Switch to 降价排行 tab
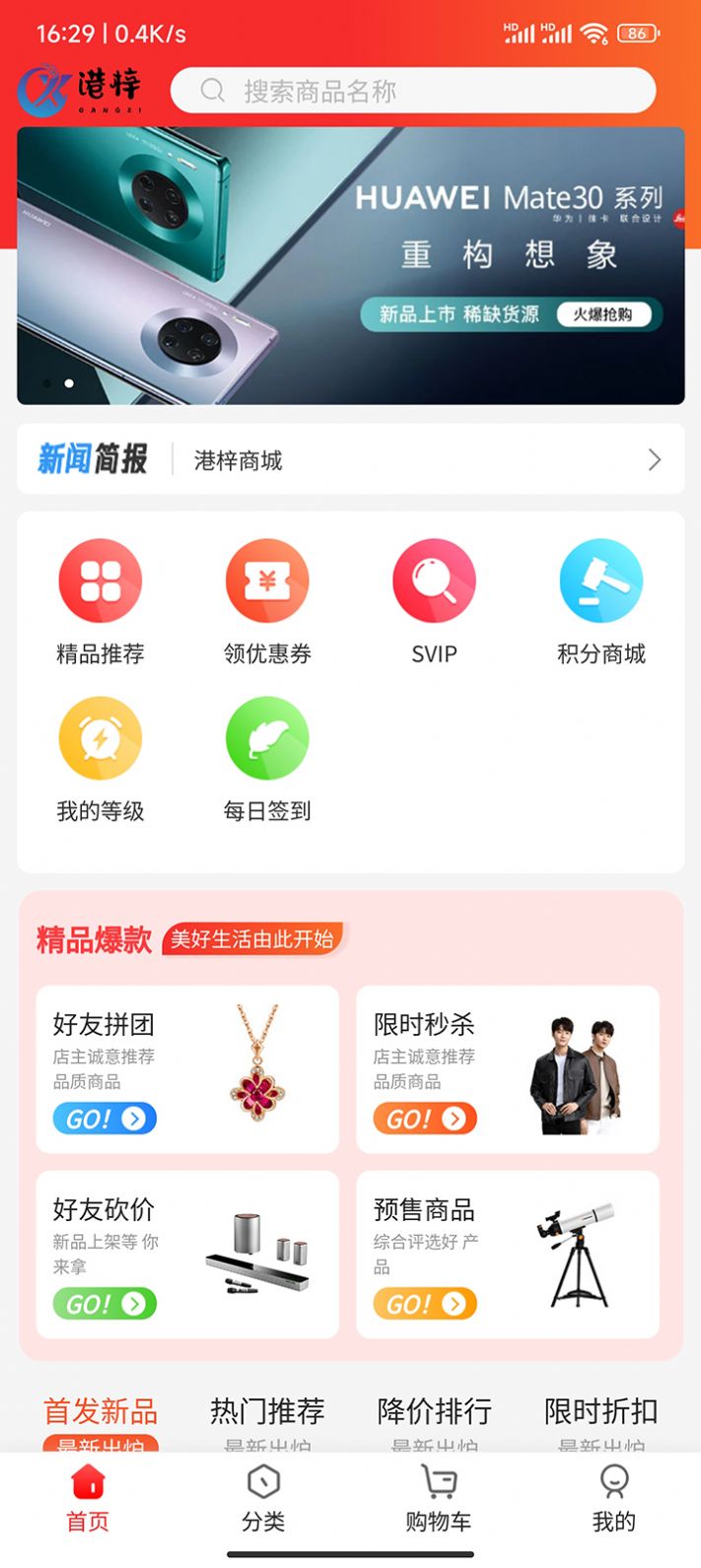 pyautogui.click(x=434, y=1412)
